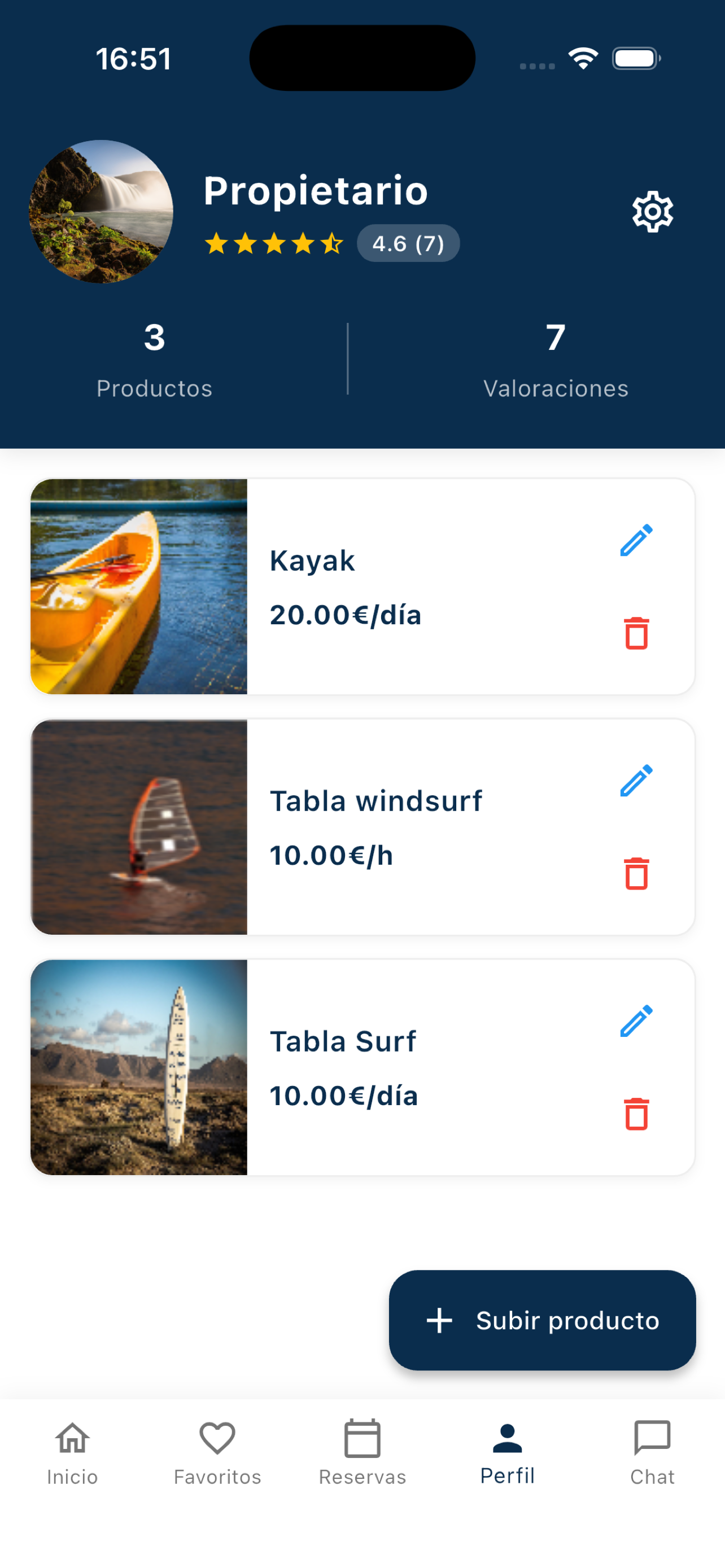
Task: Delete the Kayak product
Action: tap(636, 634)
